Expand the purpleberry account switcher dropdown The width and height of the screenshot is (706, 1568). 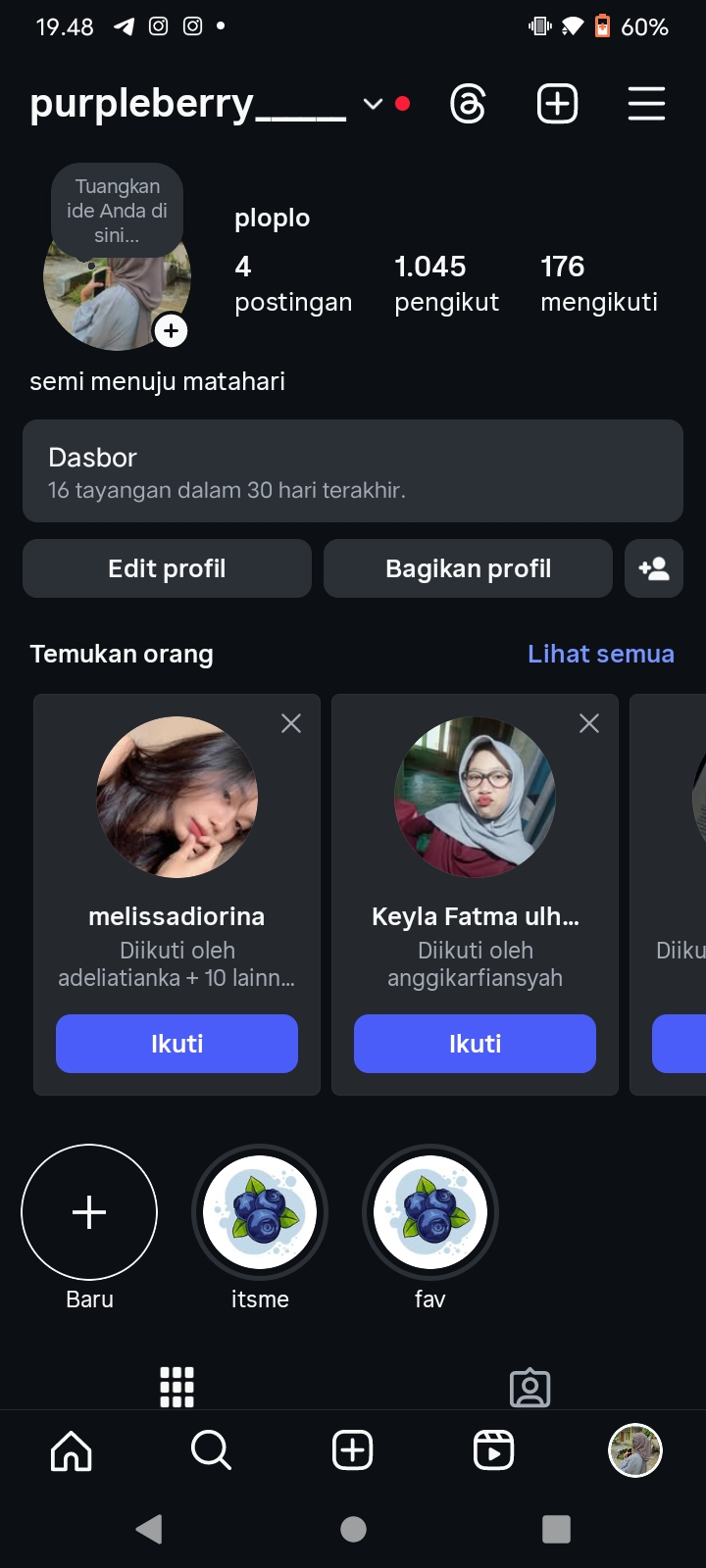[373, 104]
